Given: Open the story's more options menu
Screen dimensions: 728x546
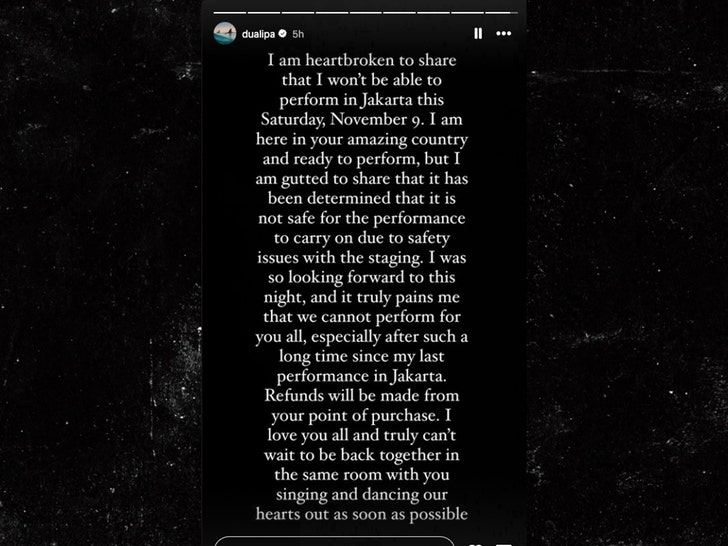Looking at the screenshot, I should (x=503, y=33).
